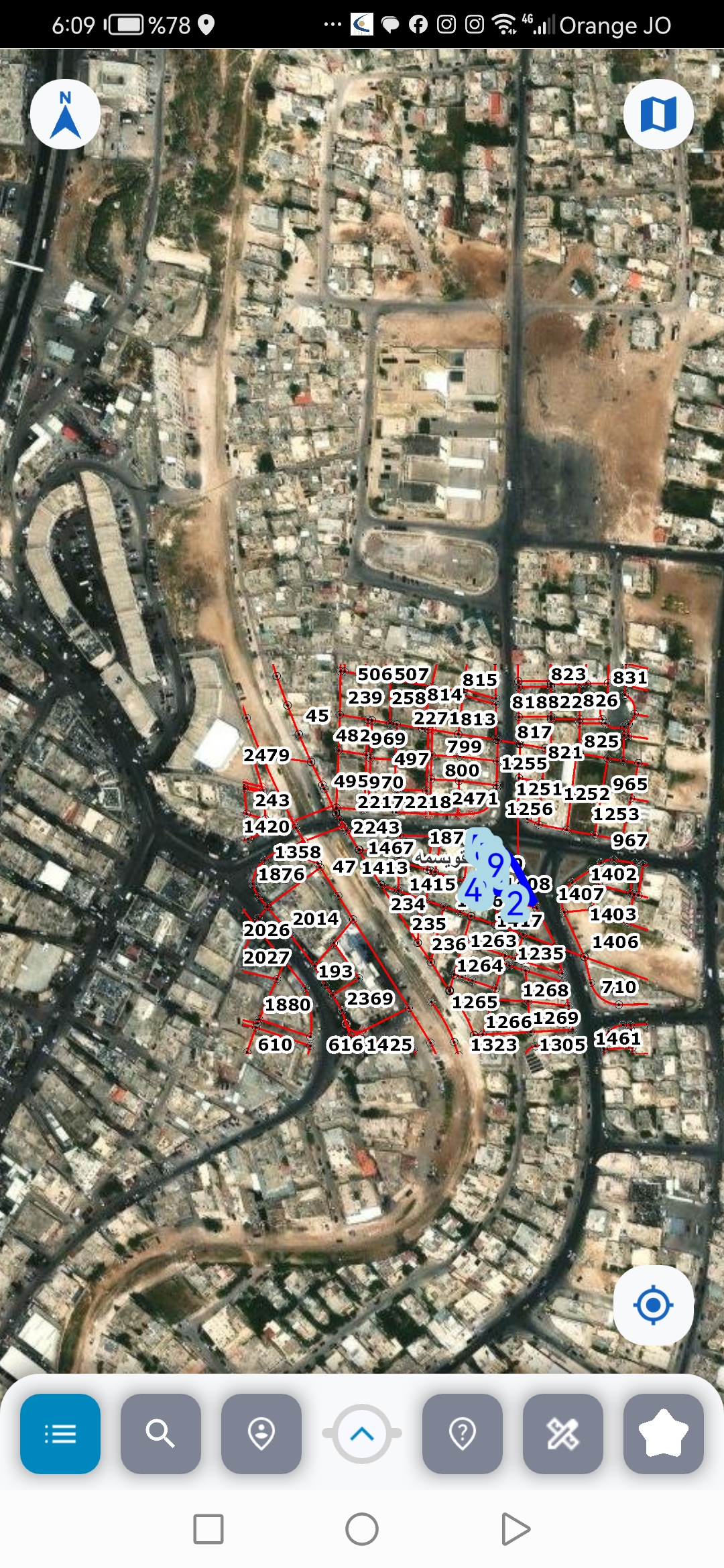Tap the polygon shape button
This screenshot has width=724, height=1568.
coord(664,1434)
